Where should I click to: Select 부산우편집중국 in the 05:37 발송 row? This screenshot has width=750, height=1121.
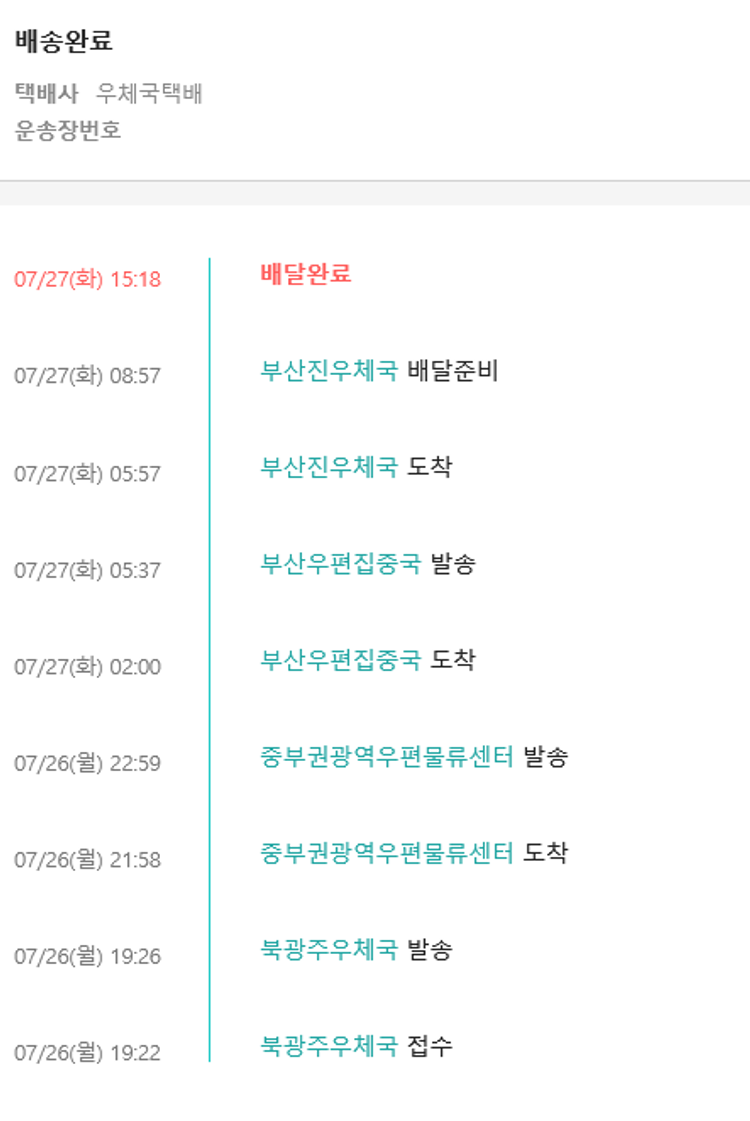(x=340, y=564)
